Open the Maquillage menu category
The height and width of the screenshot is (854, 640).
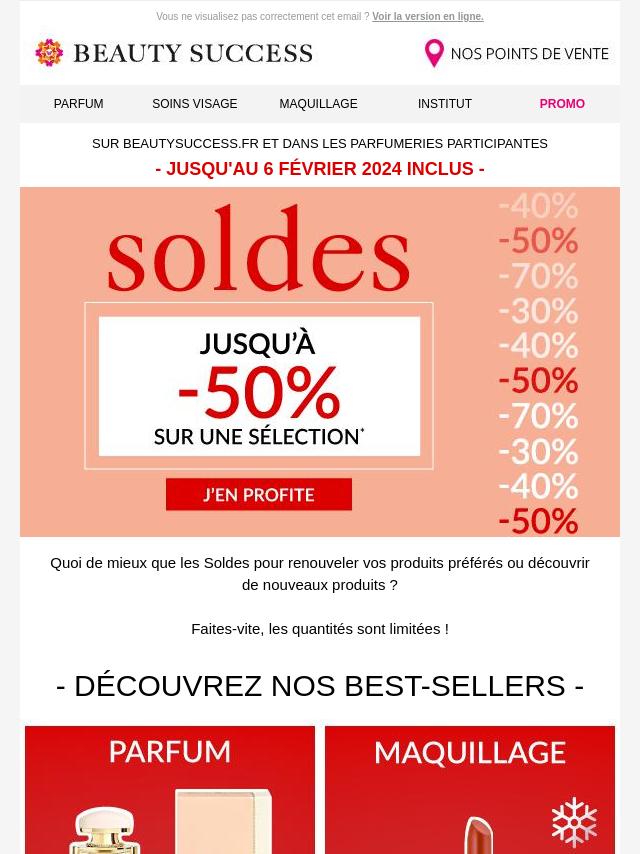pyautogui.click(x=318, y=104)
